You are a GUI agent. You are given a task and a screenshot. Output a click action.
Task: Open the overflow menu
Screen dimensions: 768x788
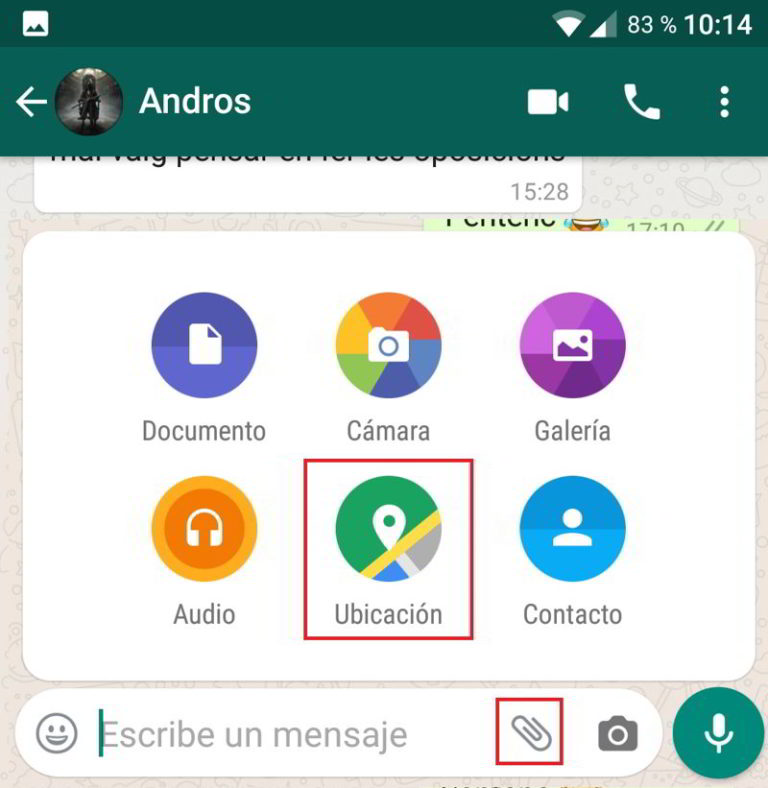724,102
